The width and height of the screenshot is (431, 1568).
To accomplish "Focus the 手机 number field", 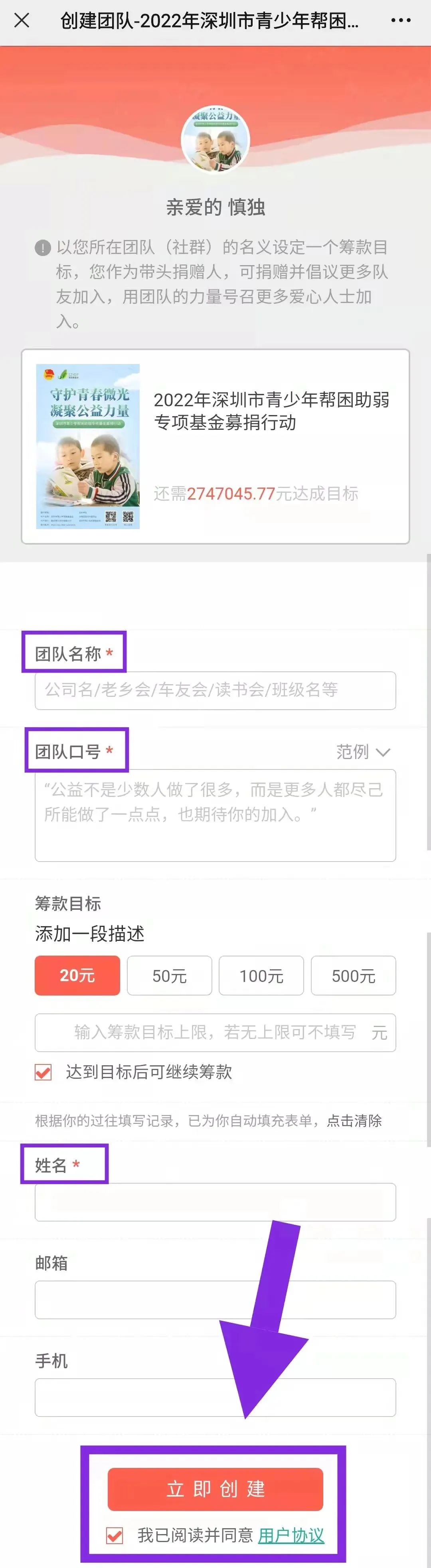I will 215,1398.
